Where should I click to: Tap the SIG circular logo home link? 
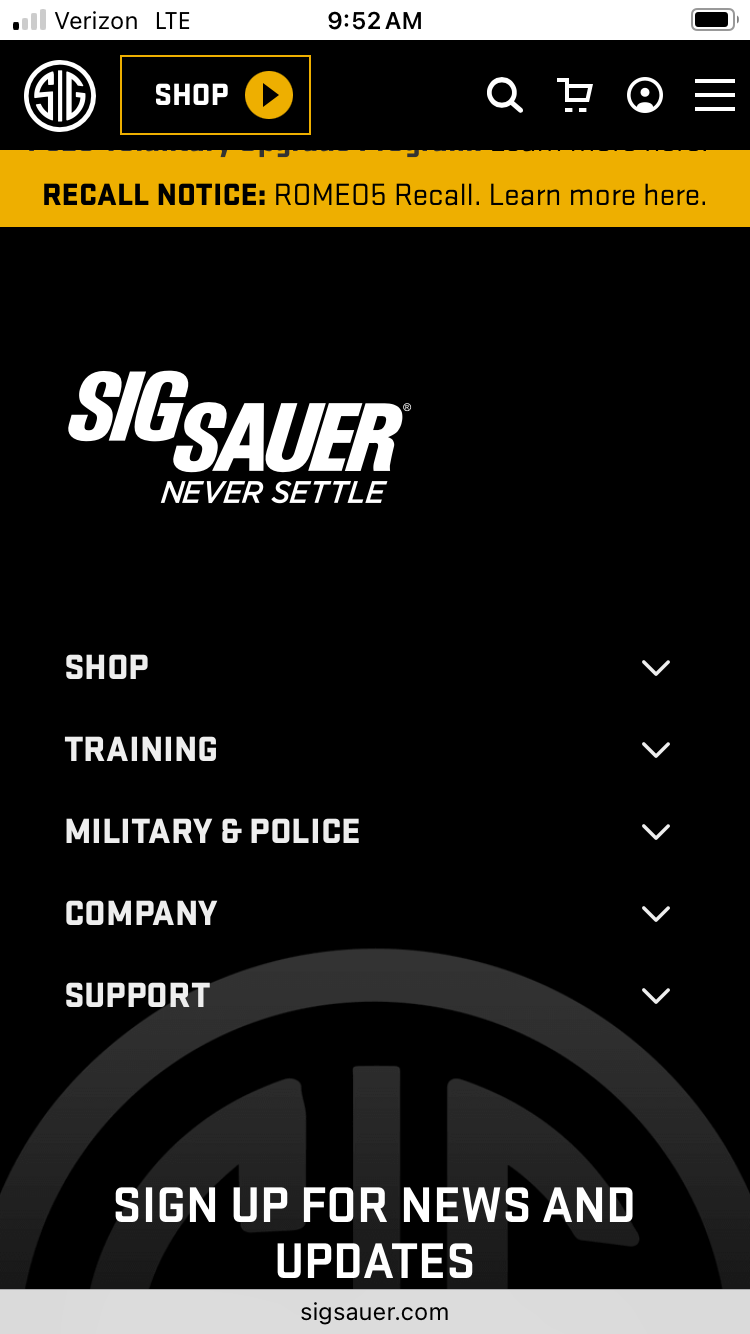pyautogui.click(x=60, y=96)
